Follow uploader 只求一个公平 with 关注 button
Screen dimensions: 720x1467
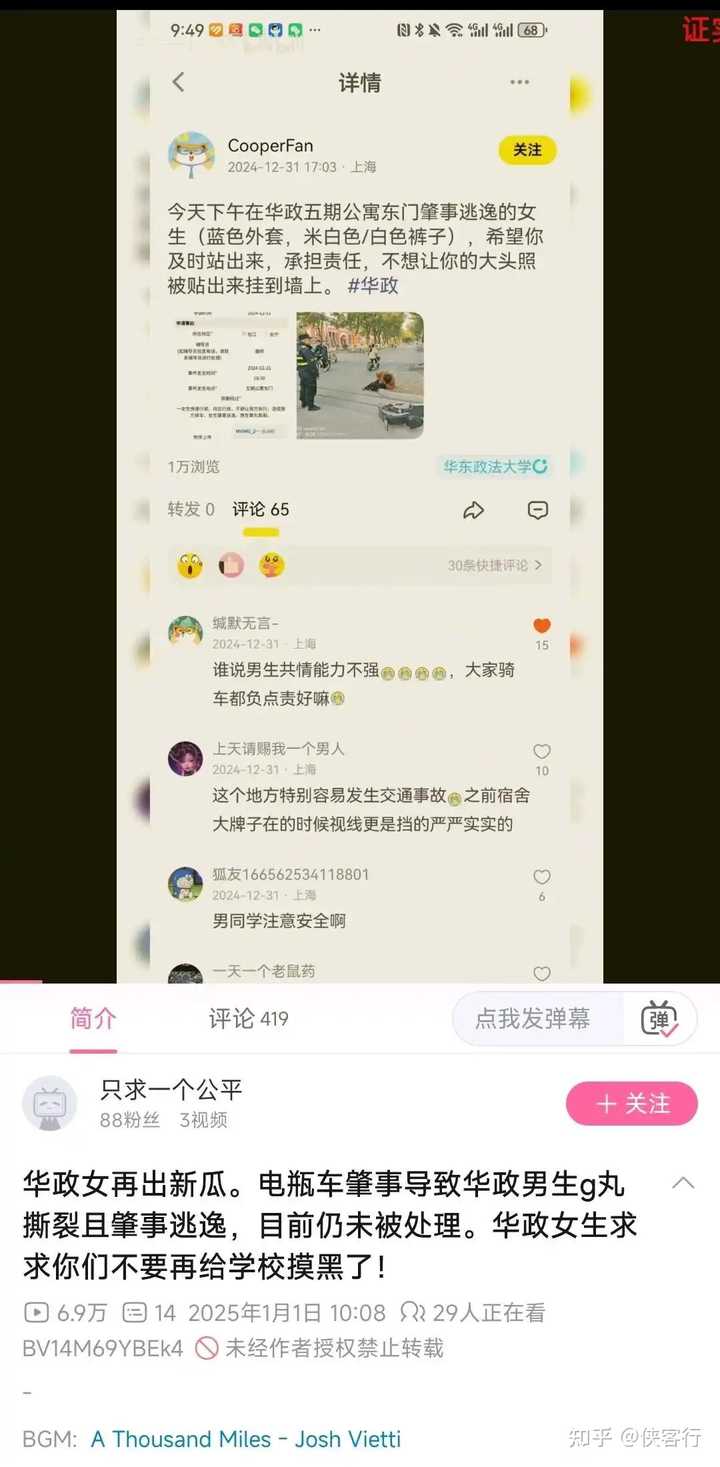pyautogui.click(x=632, y=1104)
